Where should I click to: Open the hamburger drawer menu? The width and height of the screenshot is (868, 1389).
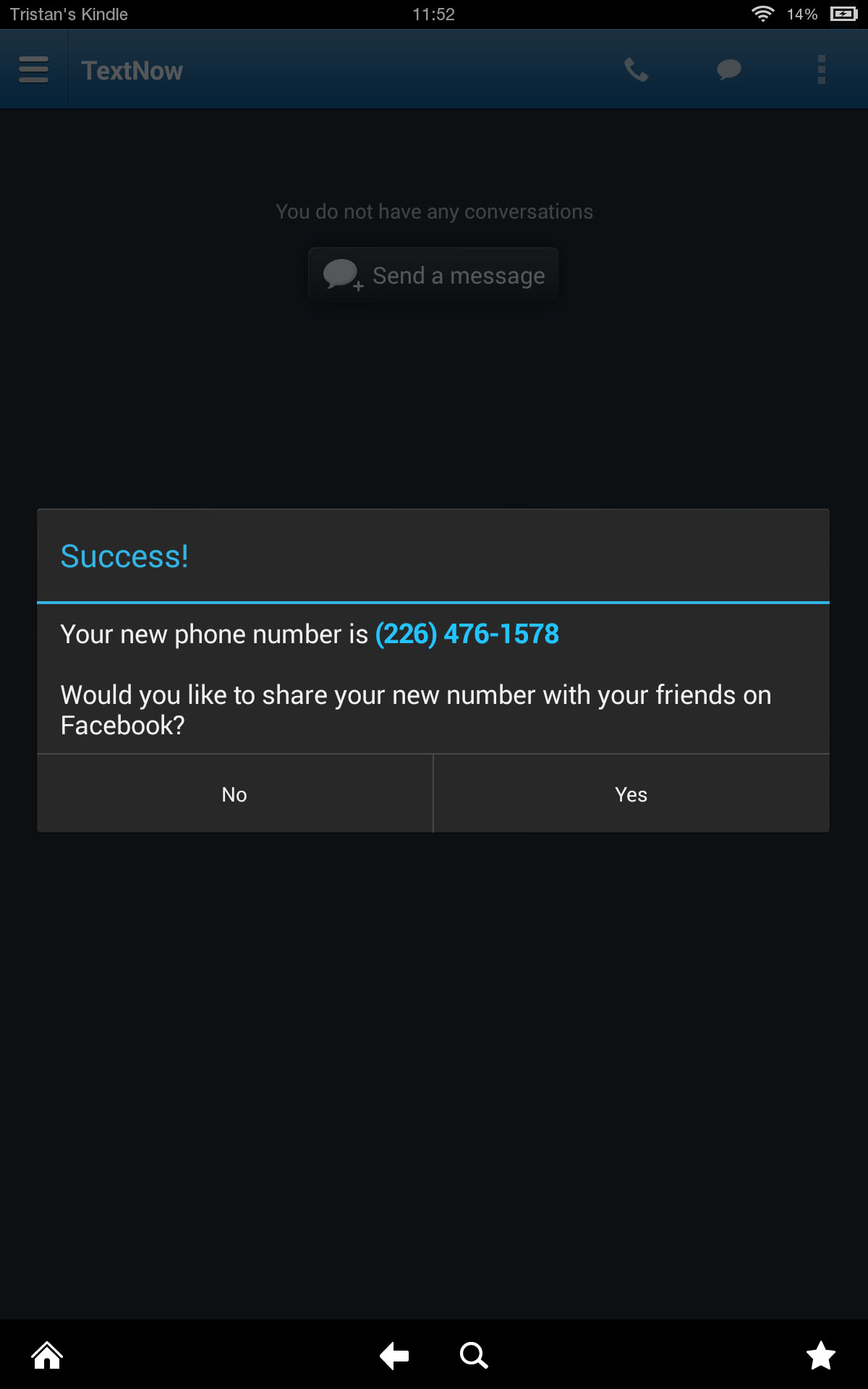33,69
